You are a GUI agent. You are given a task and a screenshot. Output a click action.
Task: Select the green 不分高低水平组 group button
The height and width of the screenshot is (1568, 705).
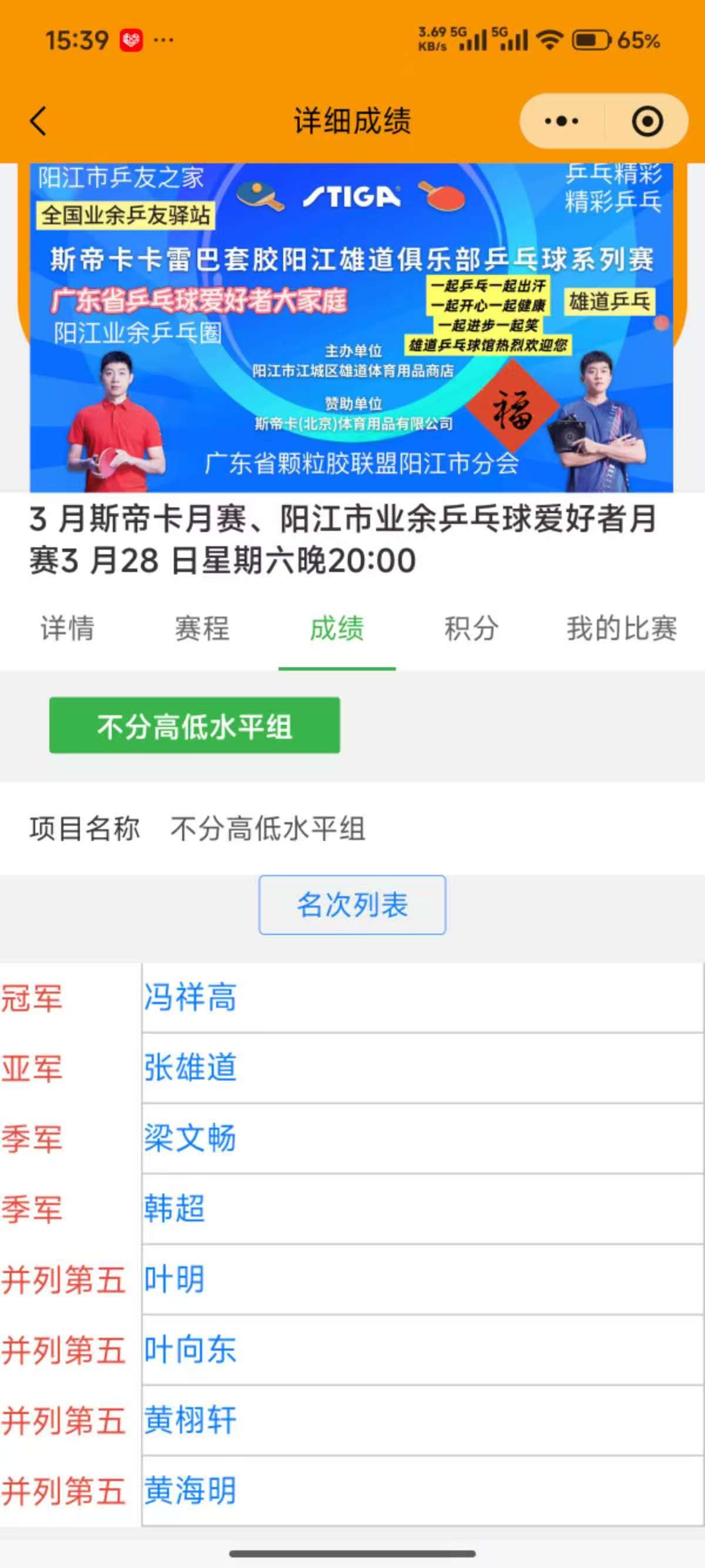point(195,725)
